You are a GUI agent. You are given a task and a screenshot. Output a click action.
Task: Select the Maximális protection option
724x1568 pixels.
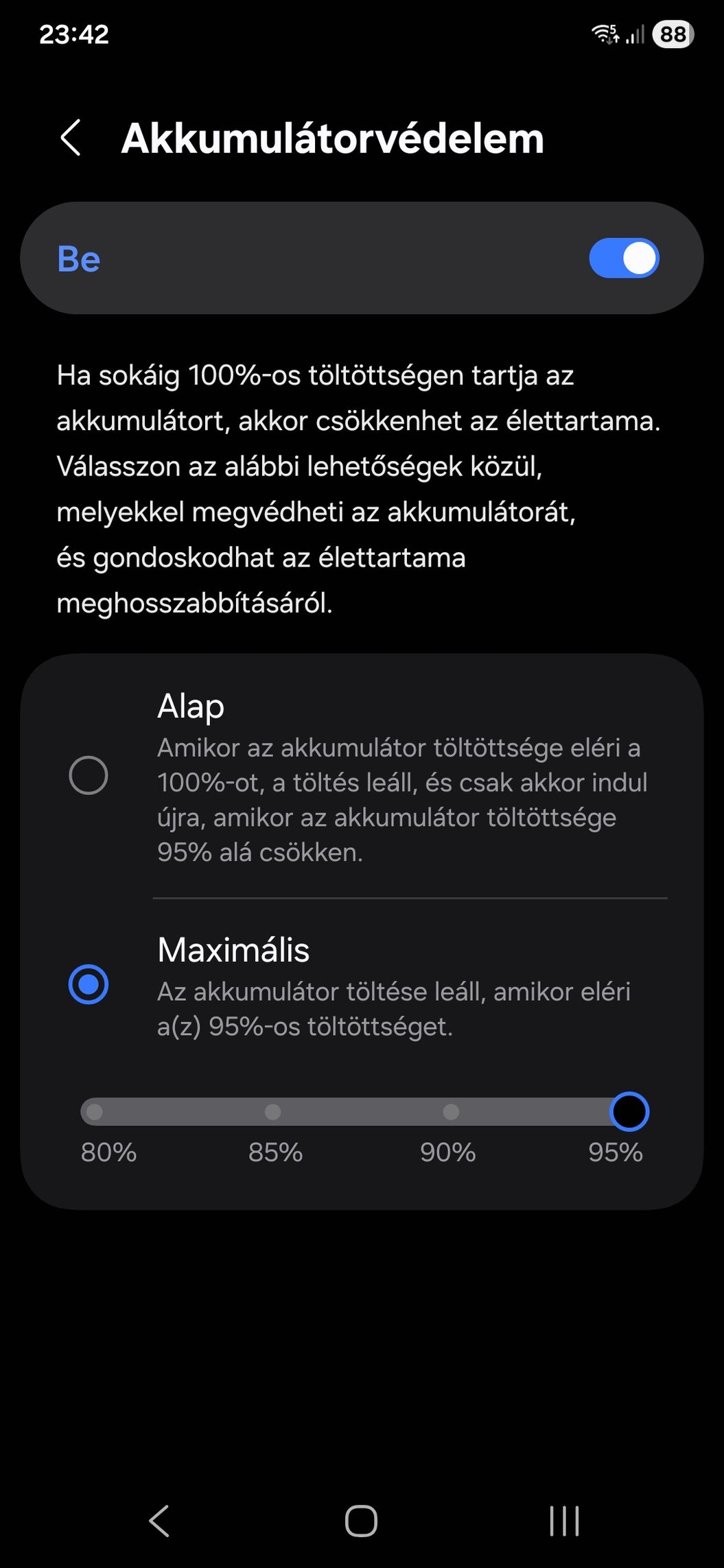point(89,984)
